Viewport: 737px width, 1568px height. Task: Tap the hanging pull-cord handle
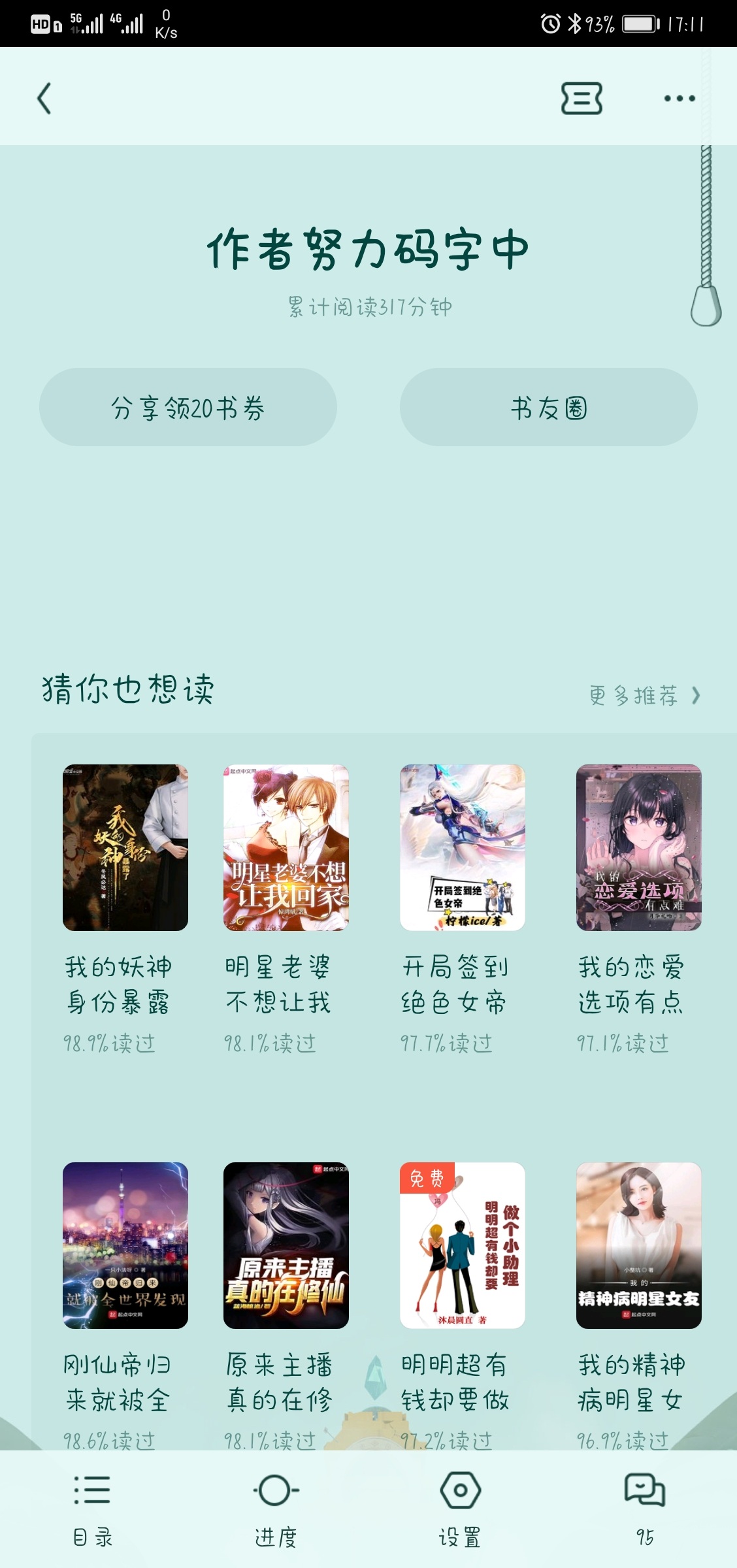(706, 306)
